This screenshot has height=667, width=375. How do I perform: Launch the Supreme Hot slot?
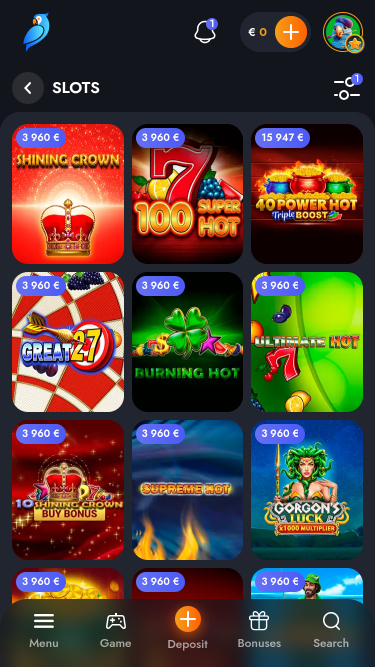(188, 490)
